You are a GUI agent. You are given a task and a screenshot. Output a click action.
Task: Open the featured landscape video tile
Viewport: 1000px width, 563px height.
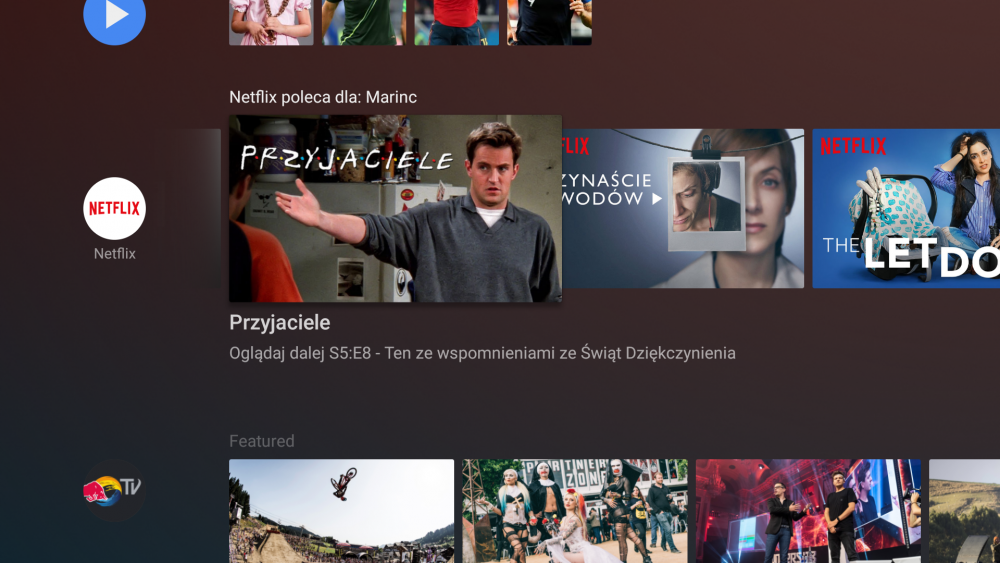[964, 510]
